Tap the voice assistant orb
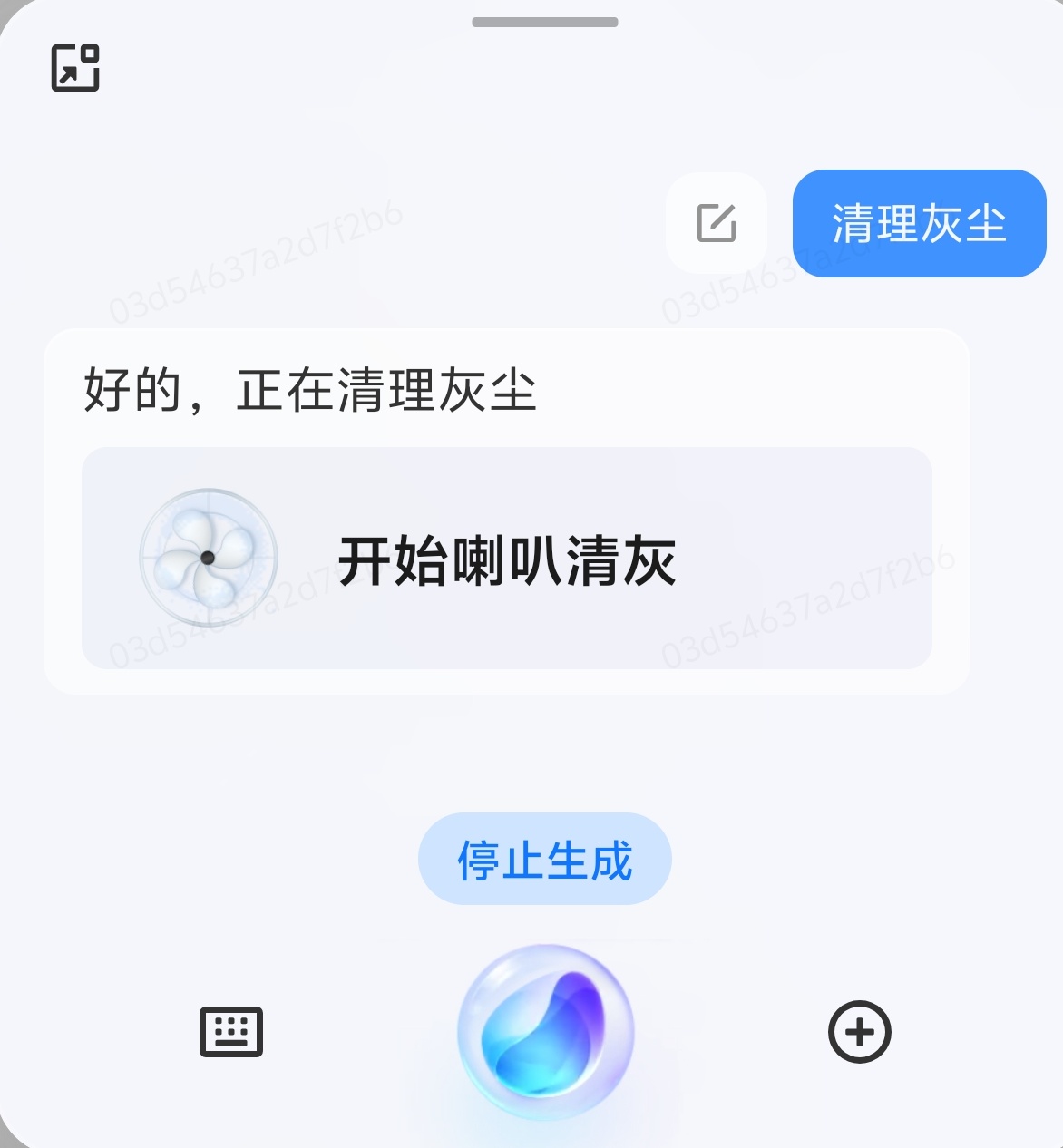Viewport: 1063px width, 1148px height. (545, 1032)
